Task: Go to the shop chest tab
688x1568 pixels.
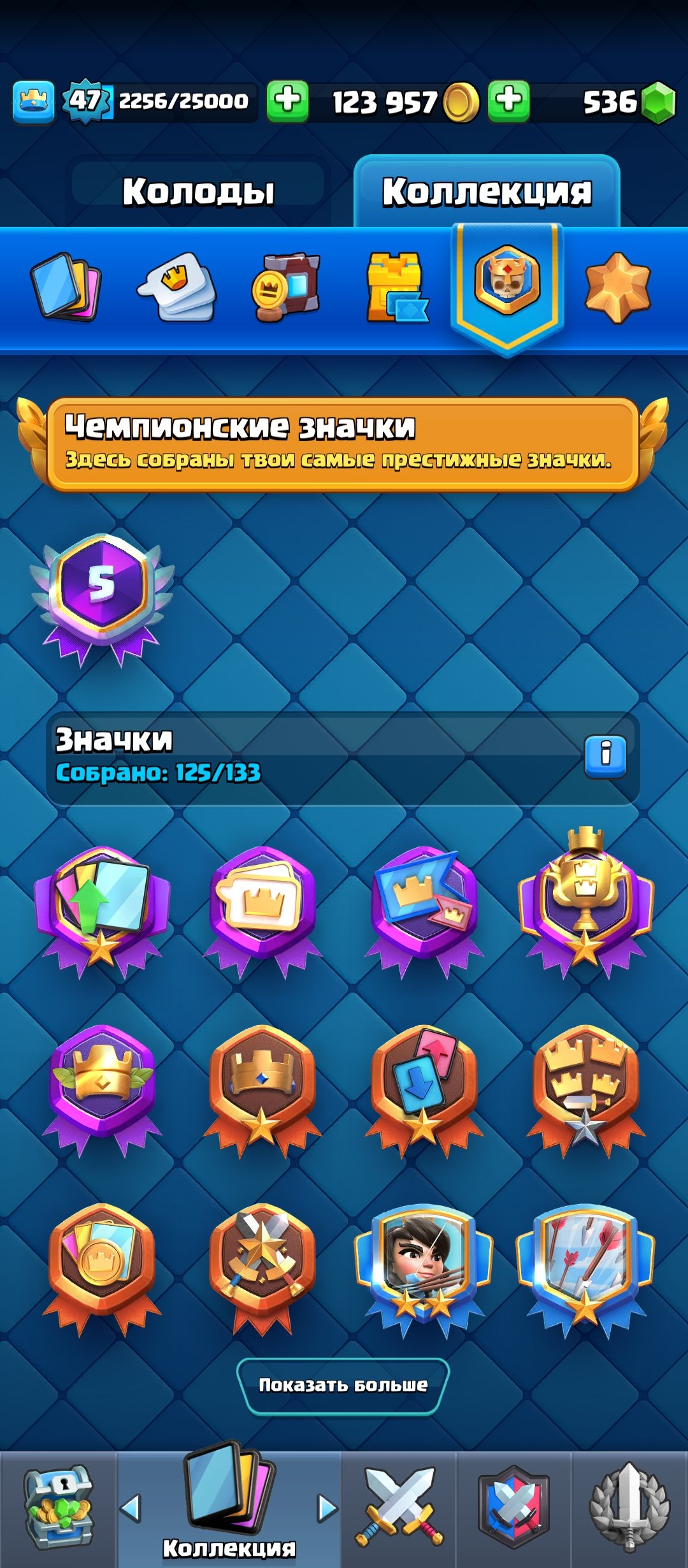Action: (59, 1509)
